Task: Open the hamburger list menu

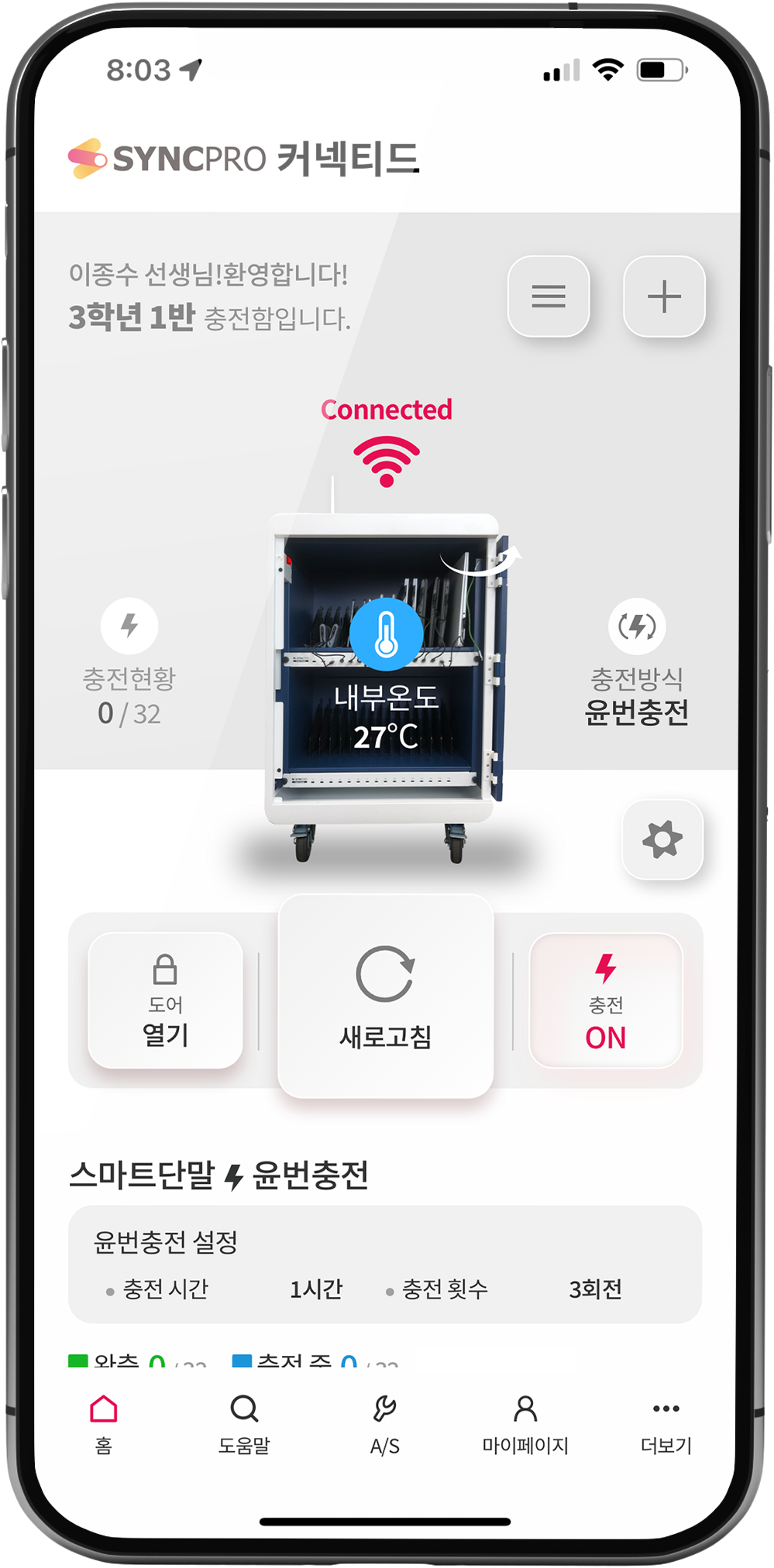Action: pos(549,296)
